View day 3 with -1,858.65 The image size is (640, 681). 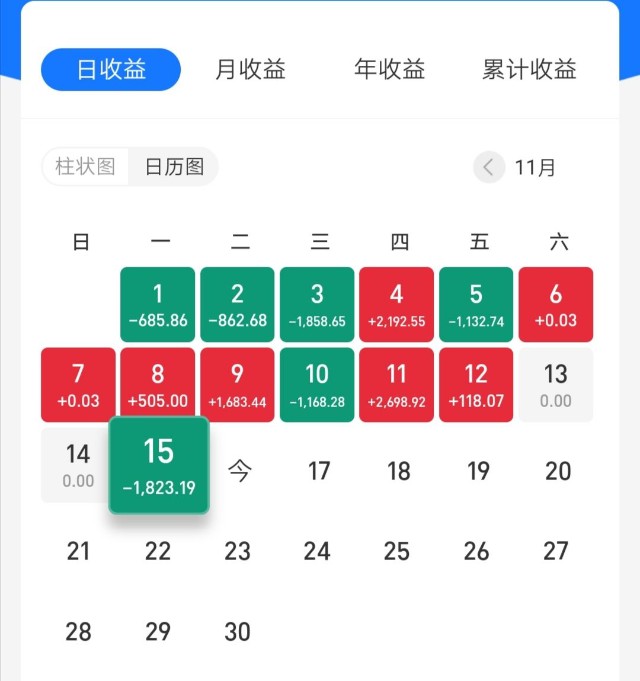point(317,304)
